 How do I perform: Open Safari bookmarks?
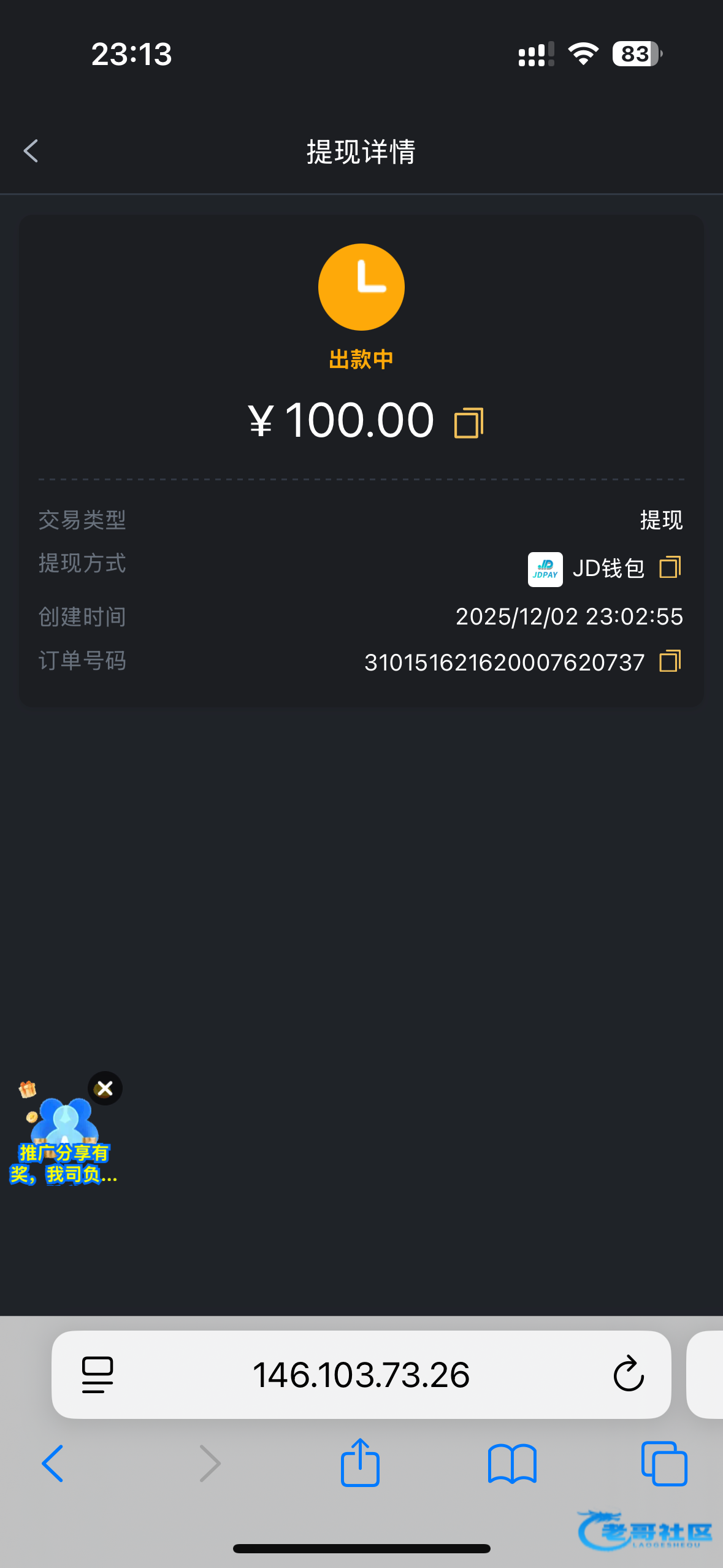coord(512,1464)
